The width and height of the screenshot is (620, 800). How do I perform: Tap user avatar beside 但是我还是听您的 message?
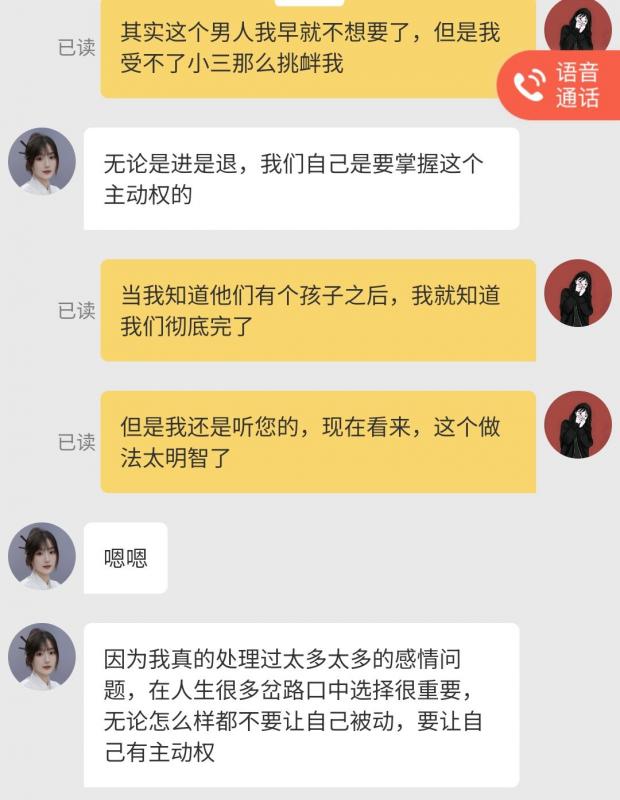coord(578,424)
